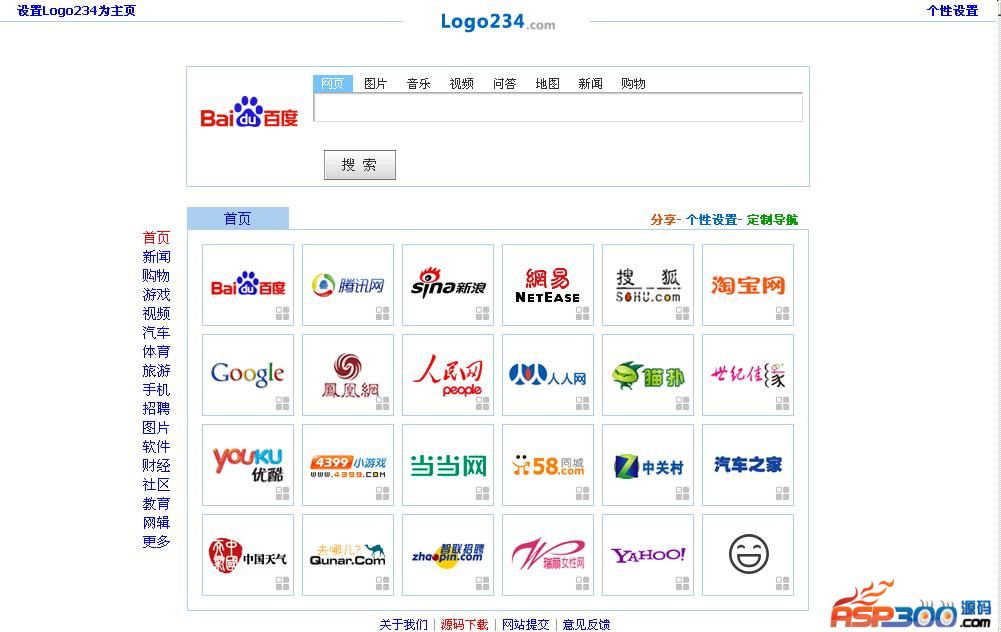Image resolution: width=1001 pixels, height=632 pixels.
Task: Open the 分享 link
Action: point(663,220)
